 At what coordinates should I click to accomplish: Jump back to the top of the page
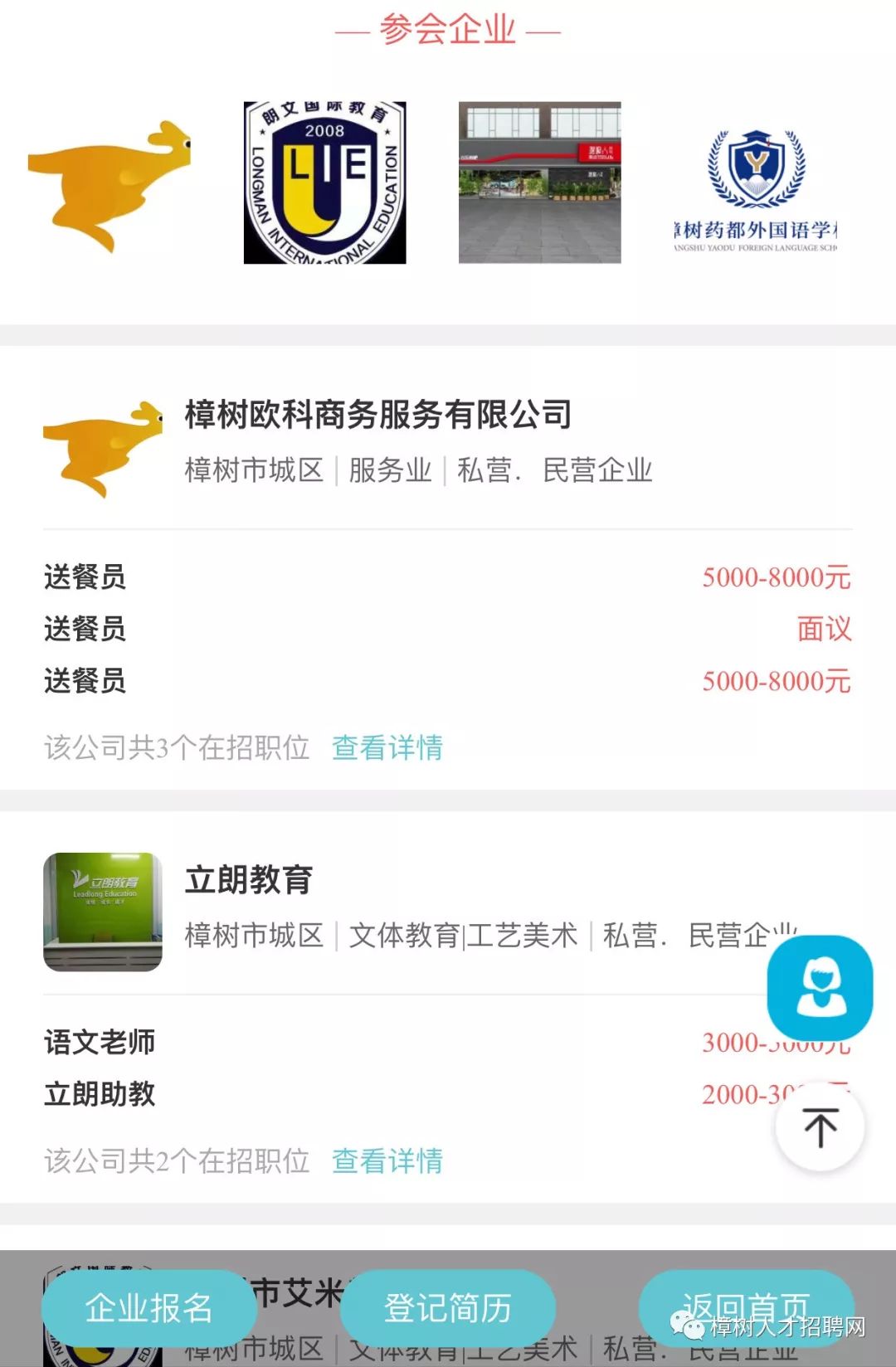click(820, 1127)
